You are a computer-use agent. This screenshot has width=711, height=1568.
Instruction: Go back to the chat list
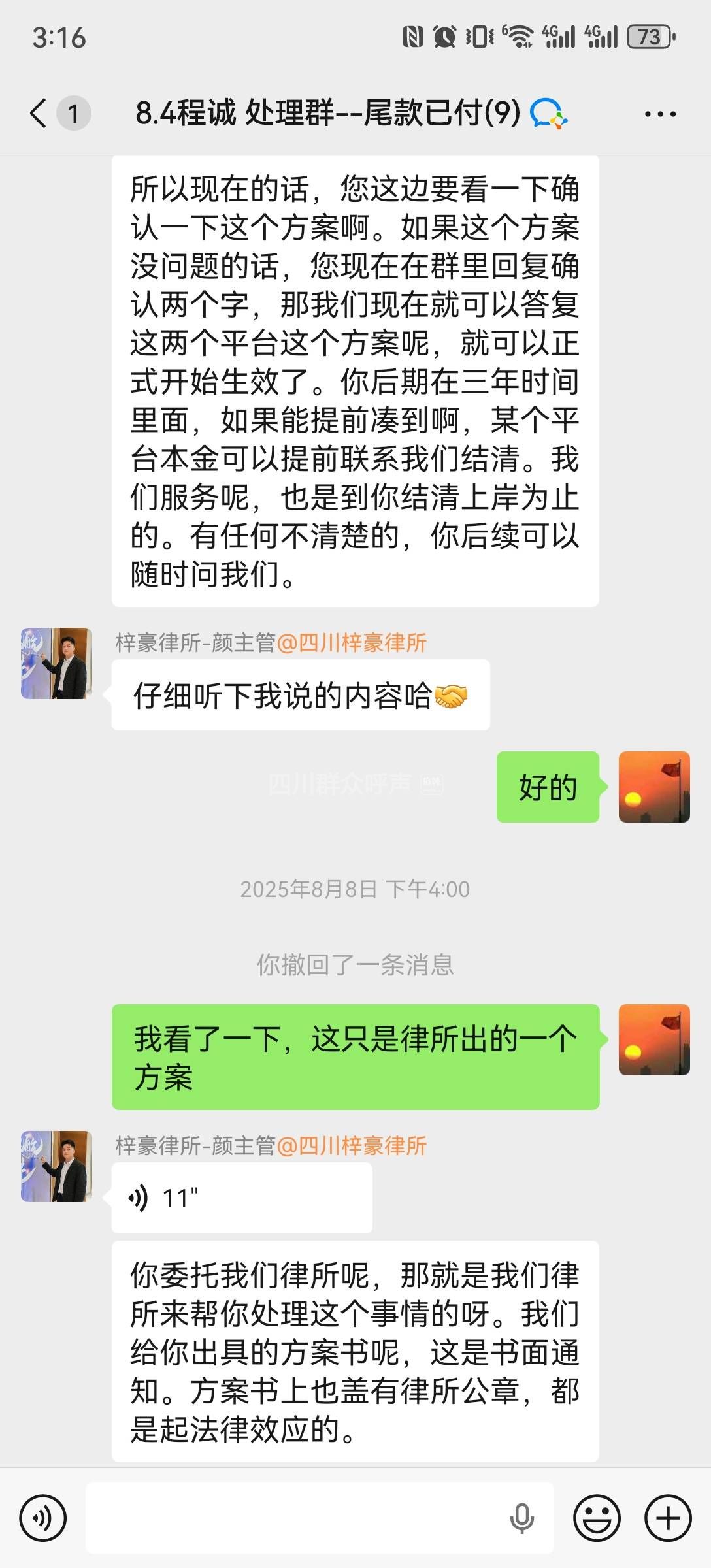pyautogui.click(x=39, y=113)
